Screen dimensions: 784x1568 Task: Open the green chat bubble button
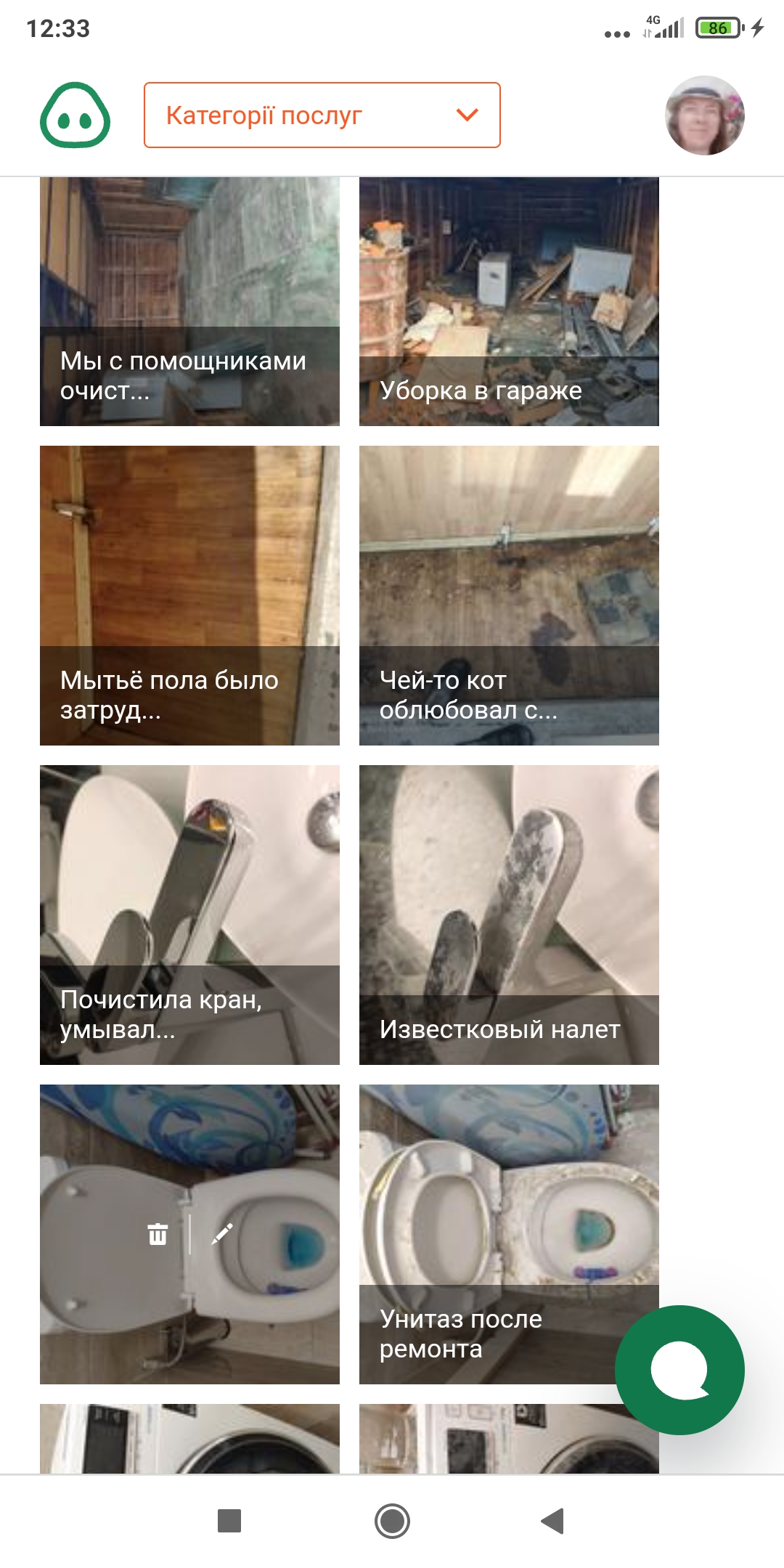[x=679, y=1370]
